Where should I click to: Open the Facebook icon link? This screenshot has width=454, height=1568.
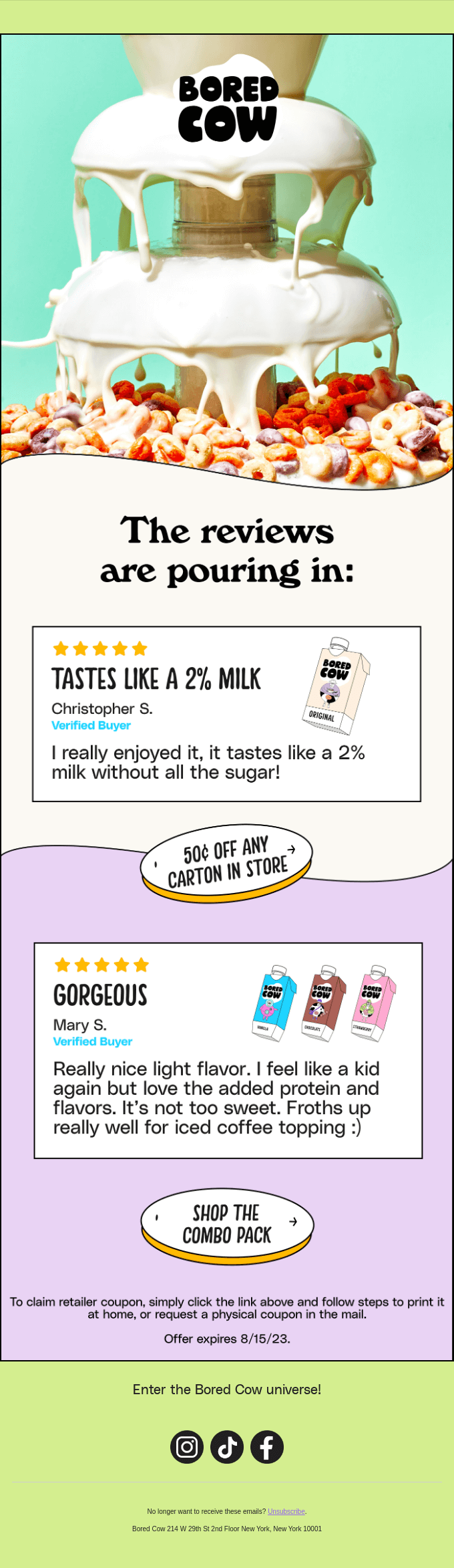point(267,1447)
